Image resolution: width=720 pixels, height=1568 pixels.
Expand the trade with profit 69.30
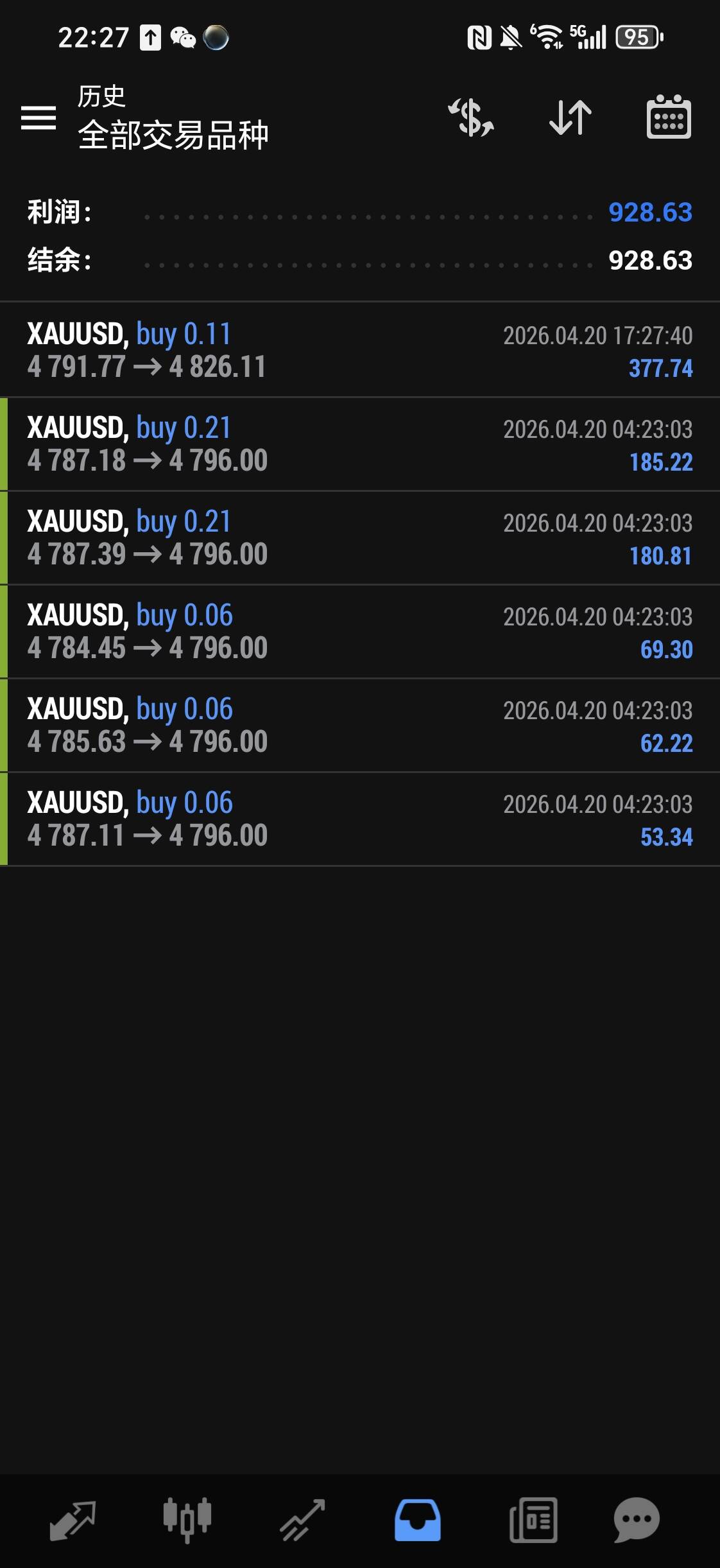[359, 632]
